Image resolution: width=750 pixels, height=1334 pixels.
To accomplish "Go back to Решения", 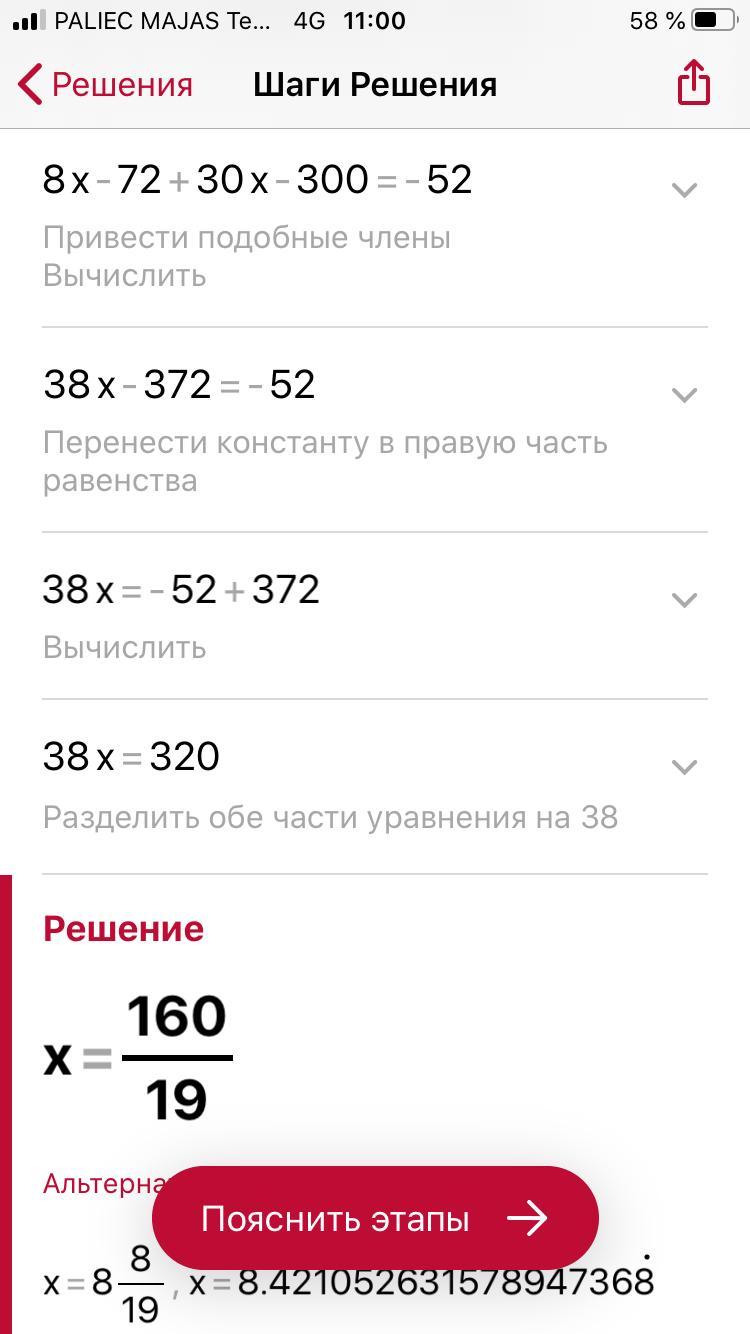I will [x=105, y=84].
